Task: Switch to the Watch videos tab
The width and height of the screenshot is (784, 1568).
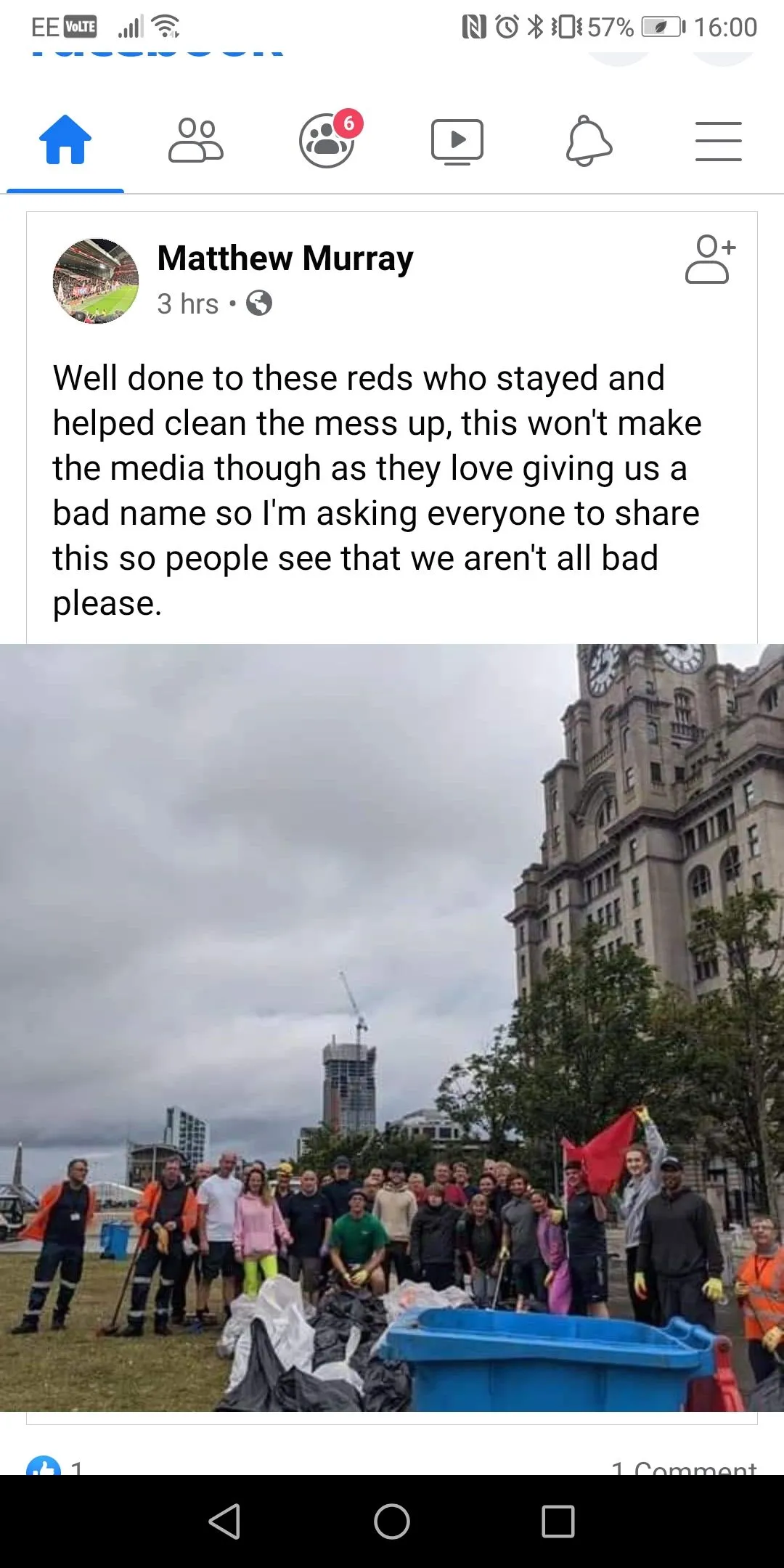Action: 457,141
